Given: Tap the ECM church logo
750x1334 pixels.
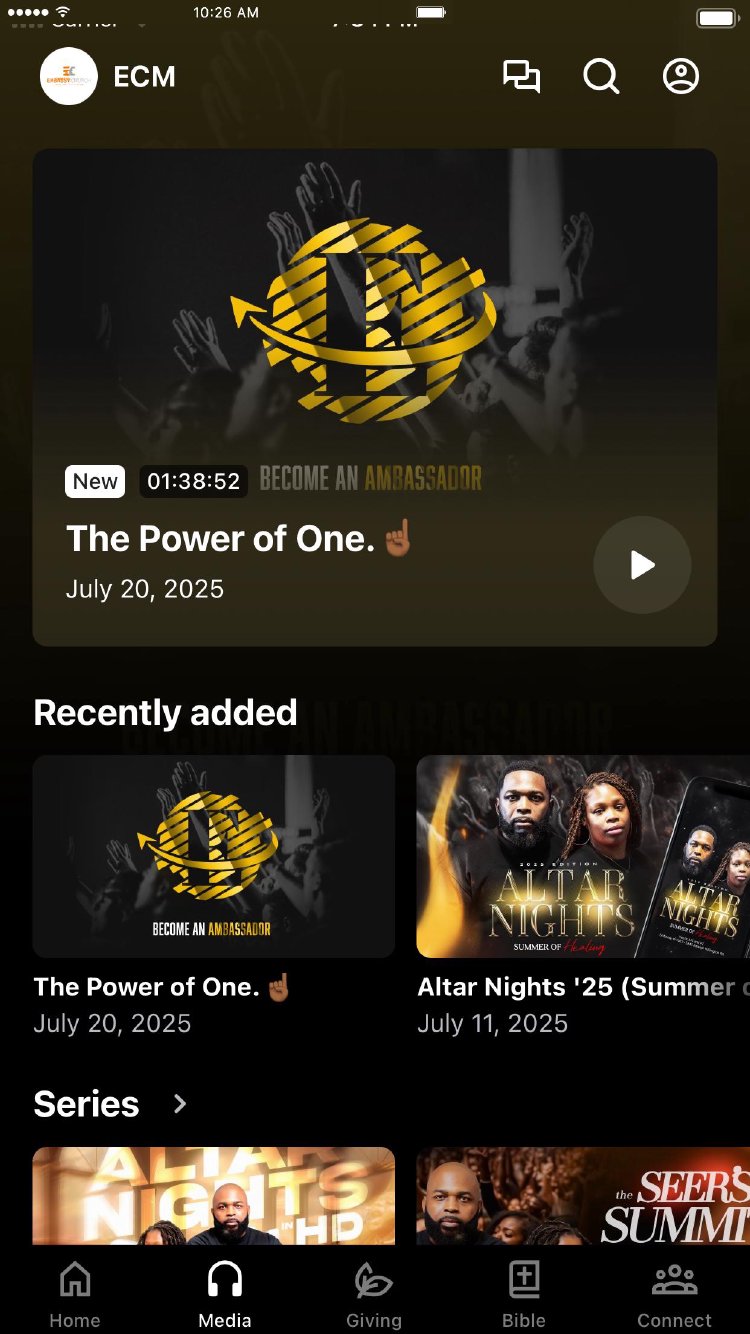Looking at the screenshot, I should (x=69, y=77).
